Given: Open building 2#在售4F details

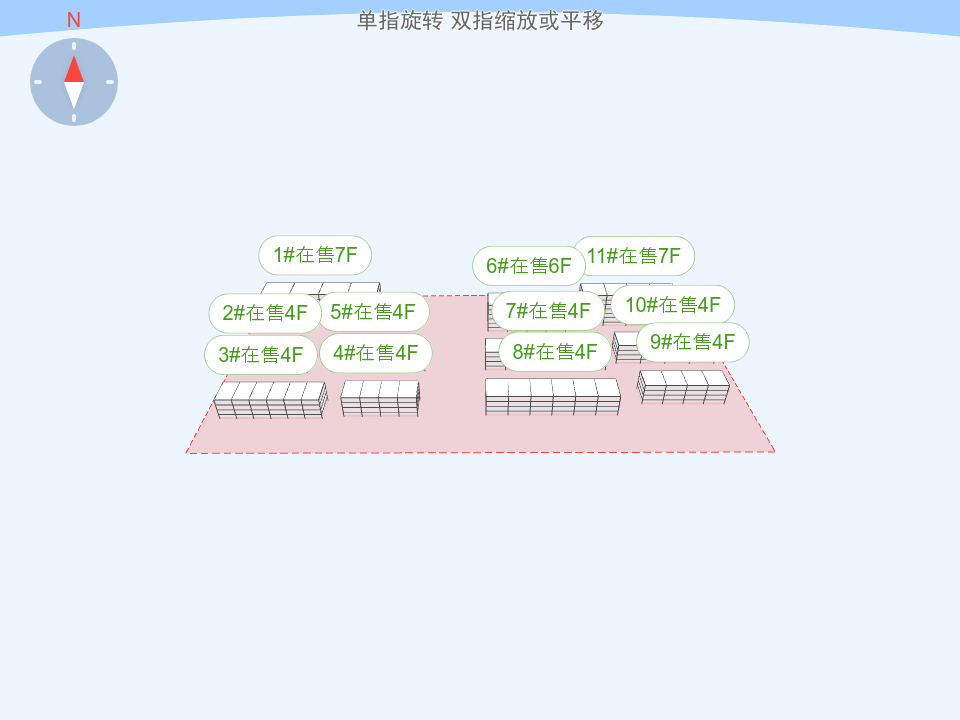Looking at the screenshot, I should 265,313.
